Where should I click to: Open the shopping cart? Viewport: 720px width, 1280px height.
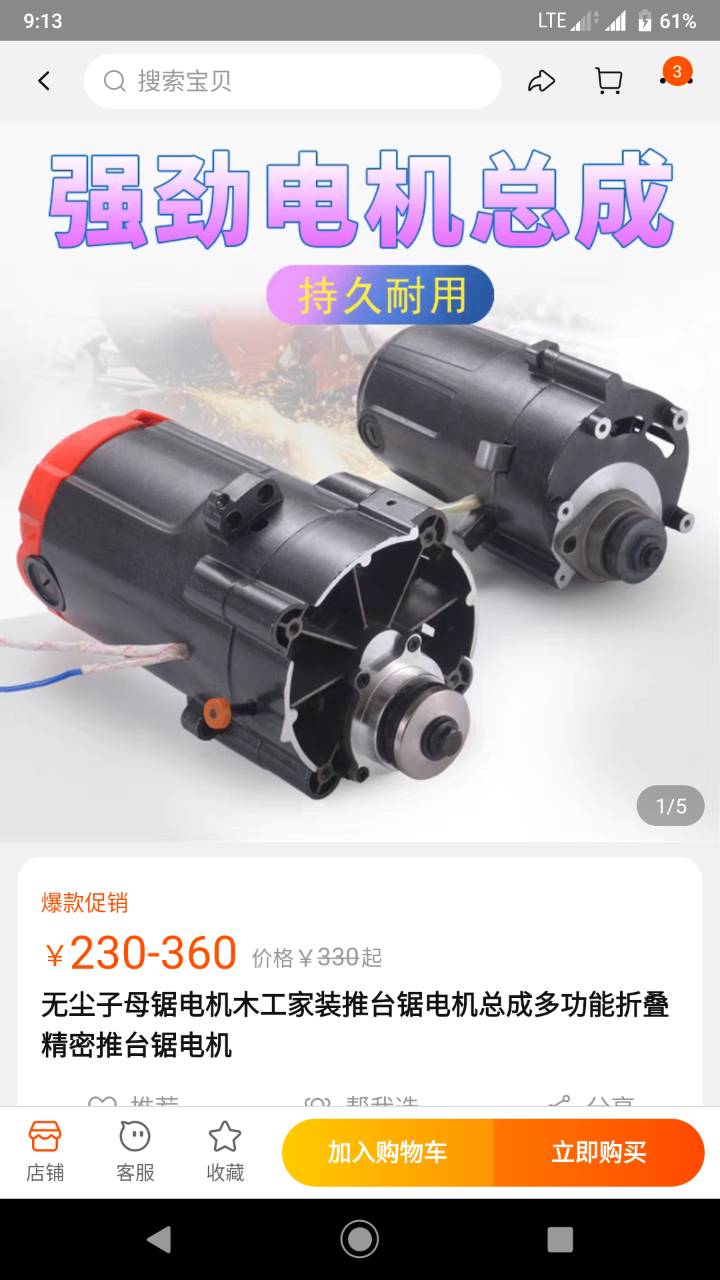608,81
